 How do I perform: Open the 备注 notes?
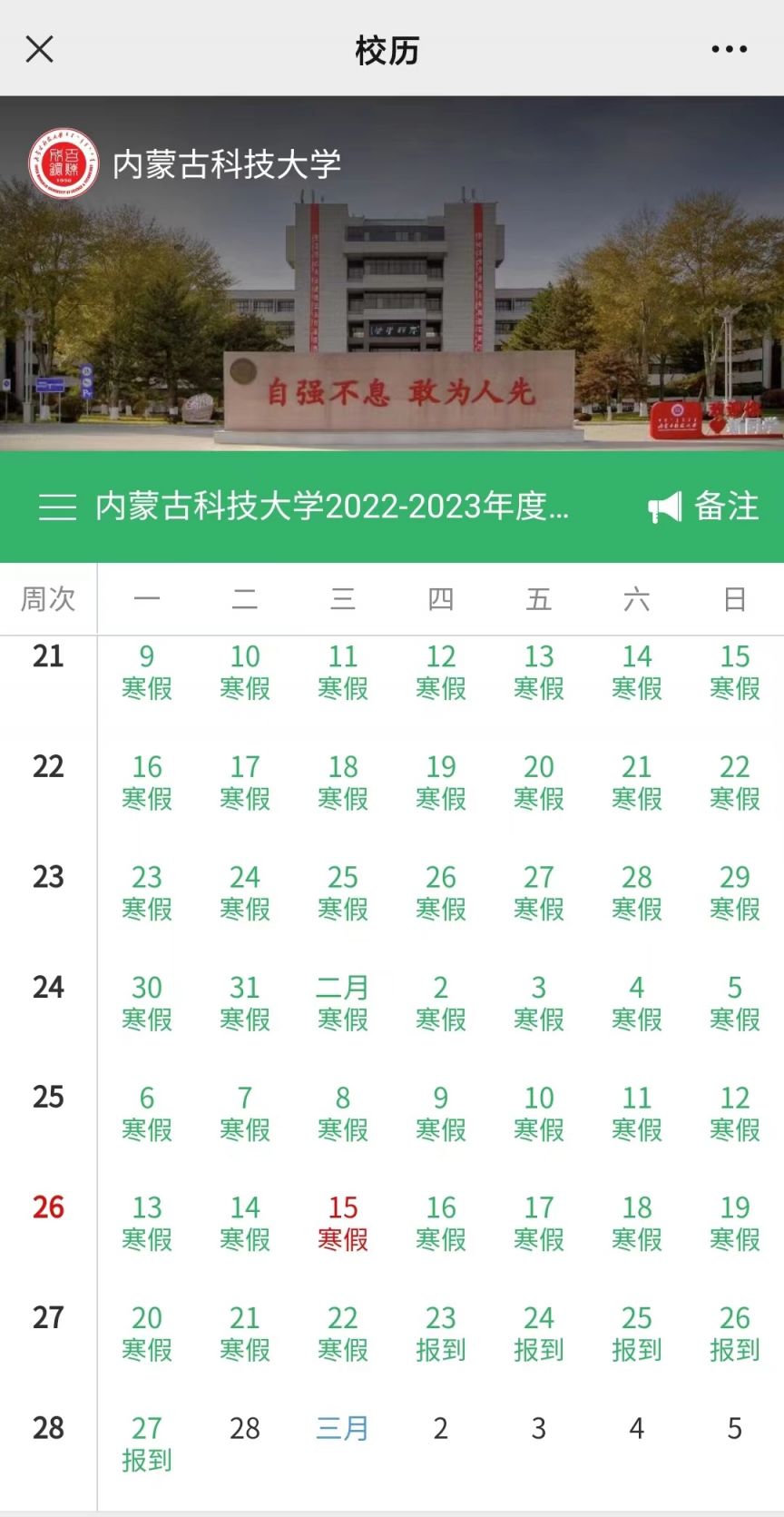(704, 507)
